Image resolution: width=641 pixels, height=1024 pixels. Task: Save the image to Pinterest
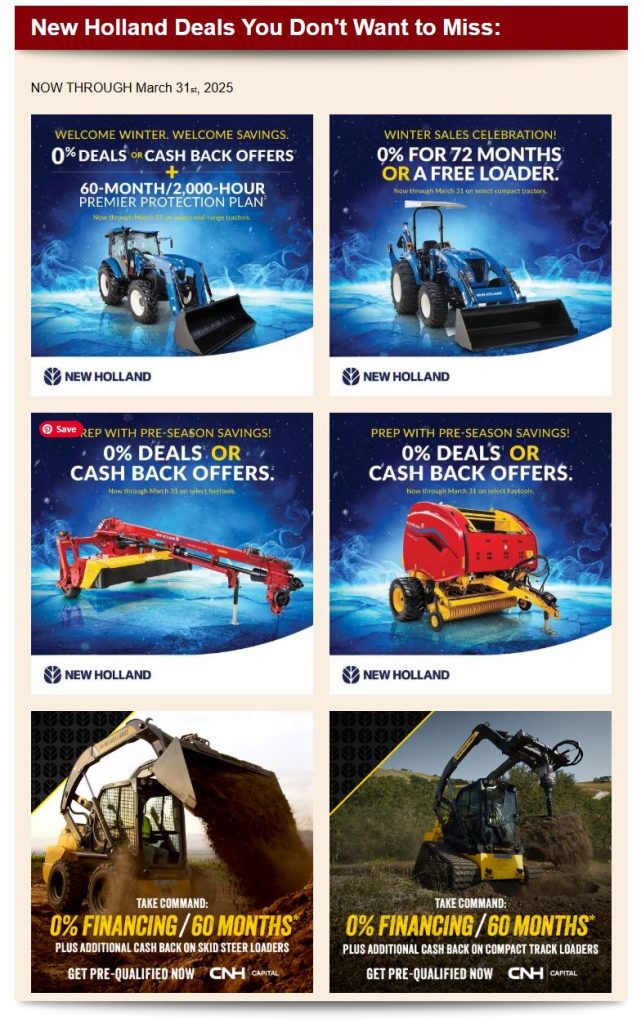pyautogui.click(x=60, y=429)
